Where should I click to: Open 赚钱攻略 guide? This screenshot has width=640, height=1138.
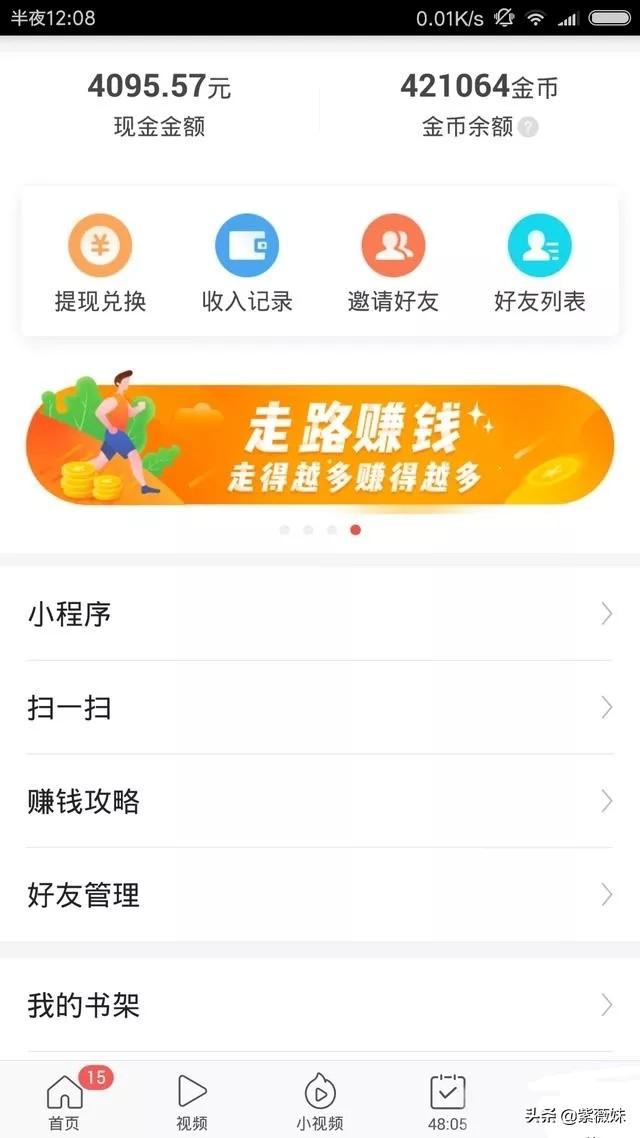tap(320, 801)
